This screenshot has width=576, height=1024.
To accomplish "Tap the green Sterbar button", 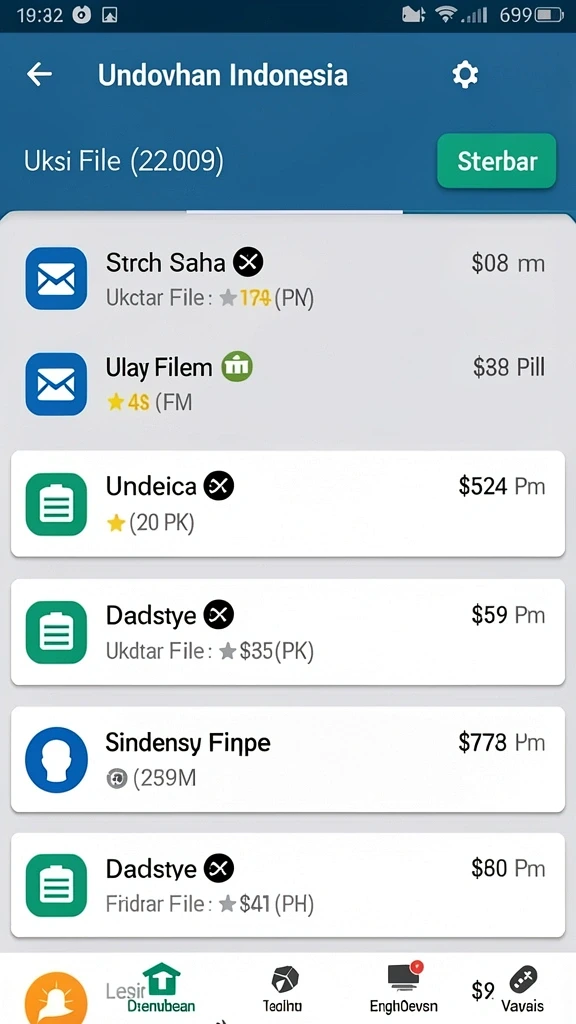I will [x=496, y=161].
